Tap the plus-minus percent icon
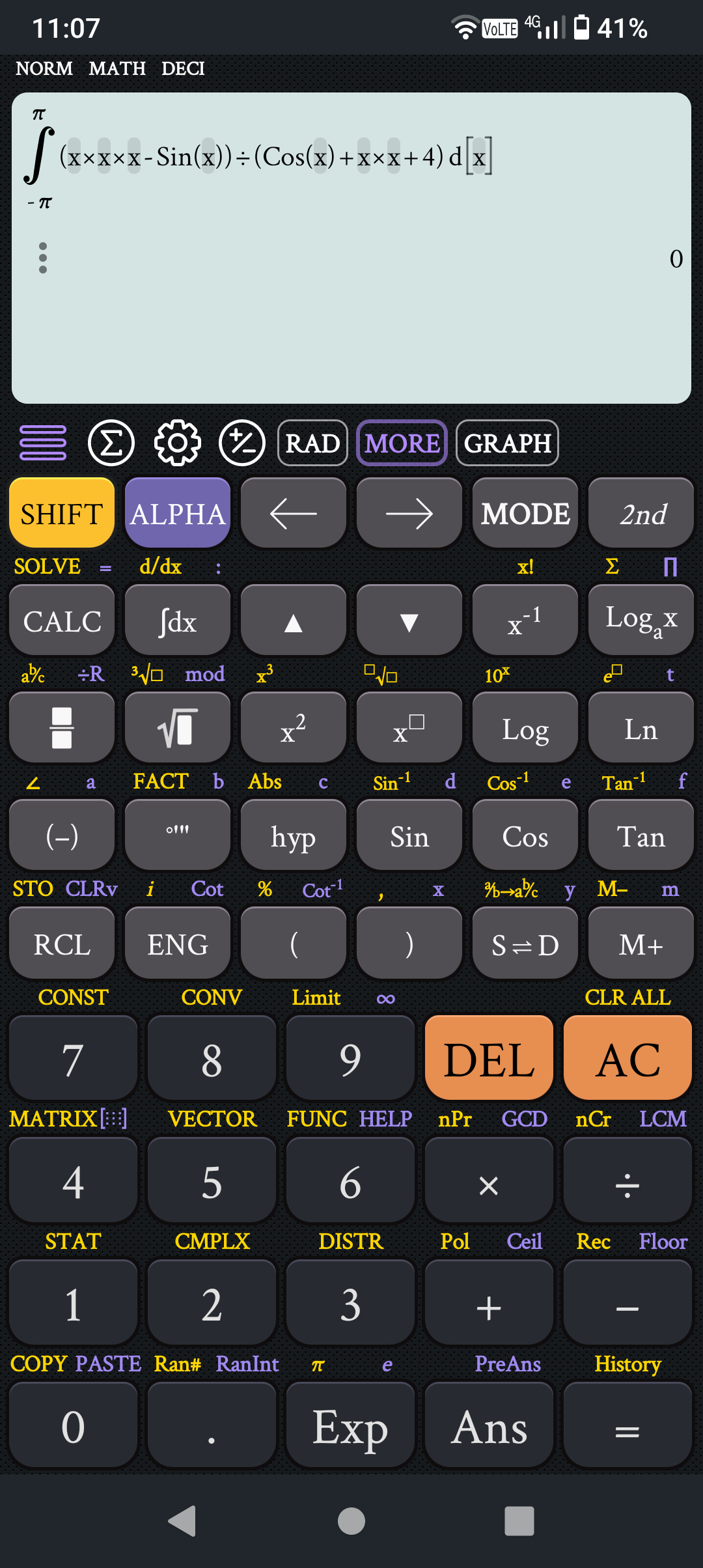 pyautogui.click(x=242, y=443)
